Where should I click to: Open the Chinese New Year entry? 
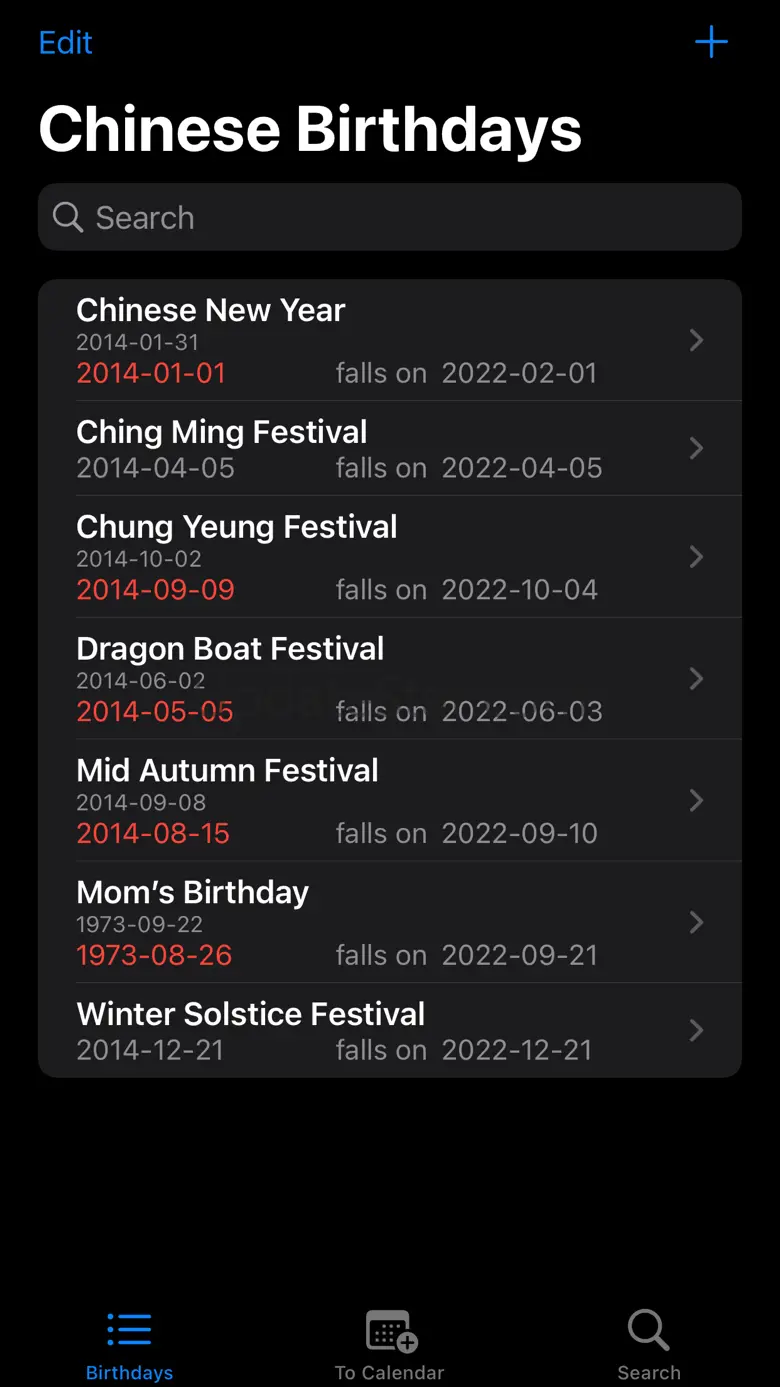coord(390,341)
